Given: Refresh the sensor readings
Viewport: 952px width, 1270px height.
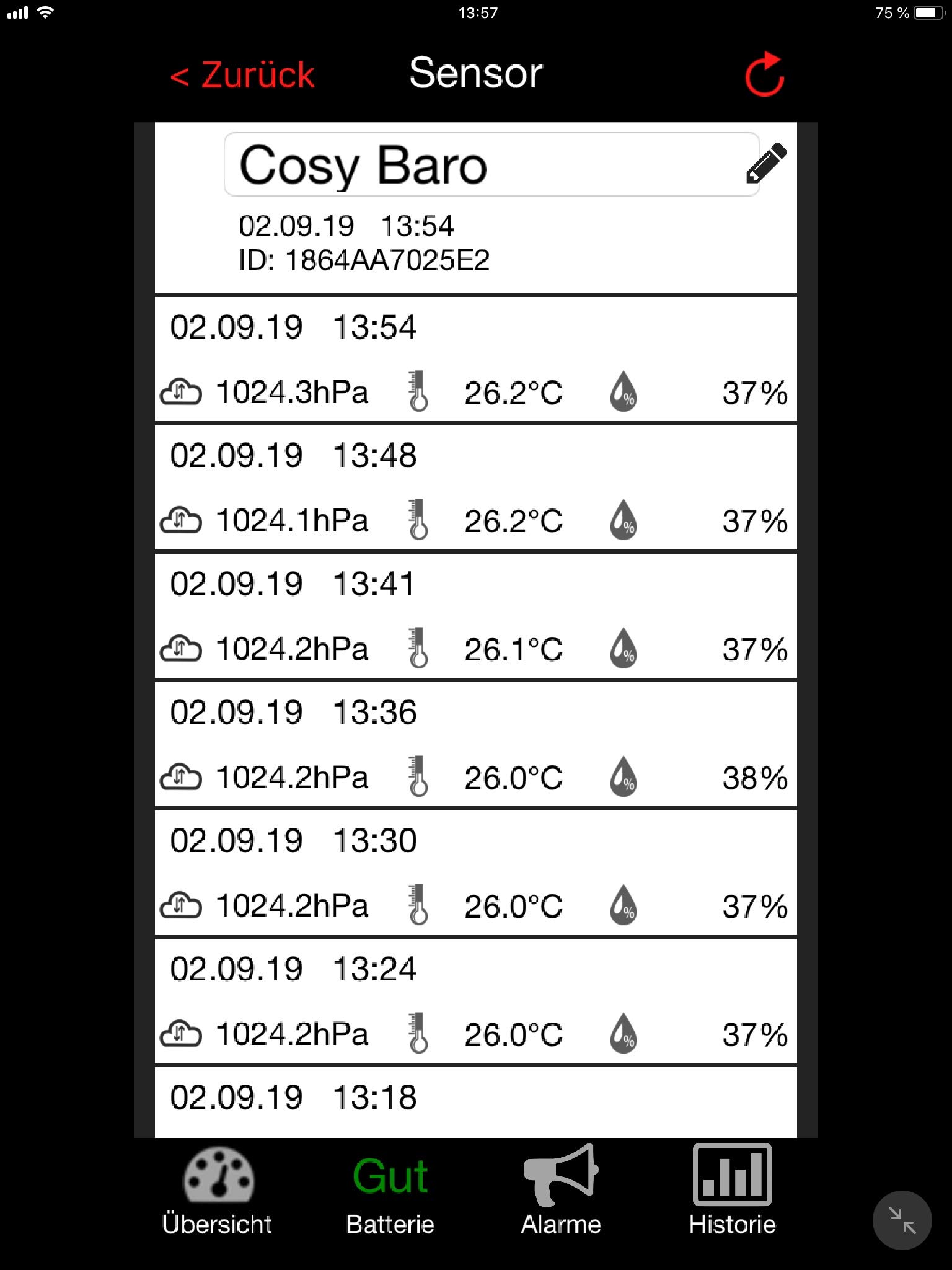Looking at the screenshot, I should pos(764,74).
